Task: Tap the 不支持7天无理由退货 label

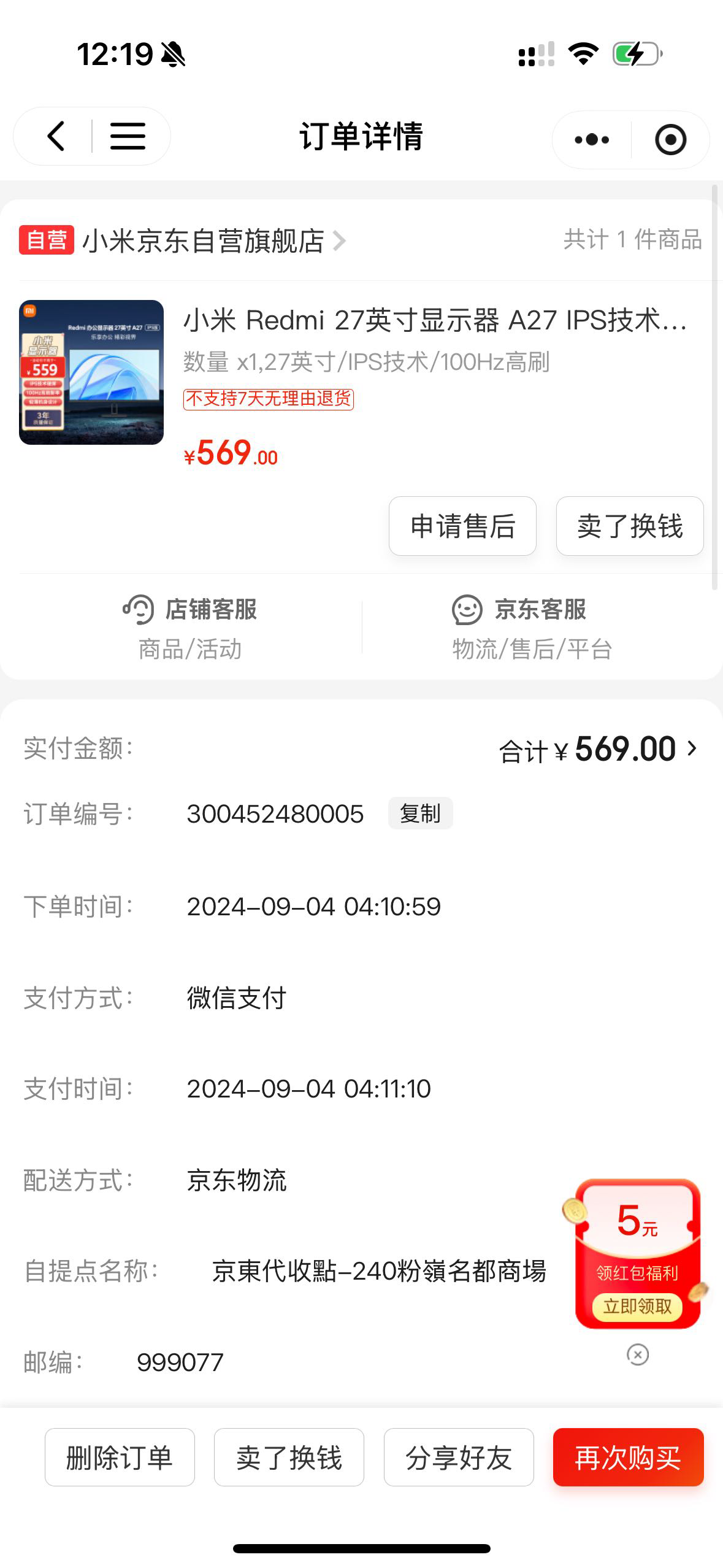Action: point(269,399)
